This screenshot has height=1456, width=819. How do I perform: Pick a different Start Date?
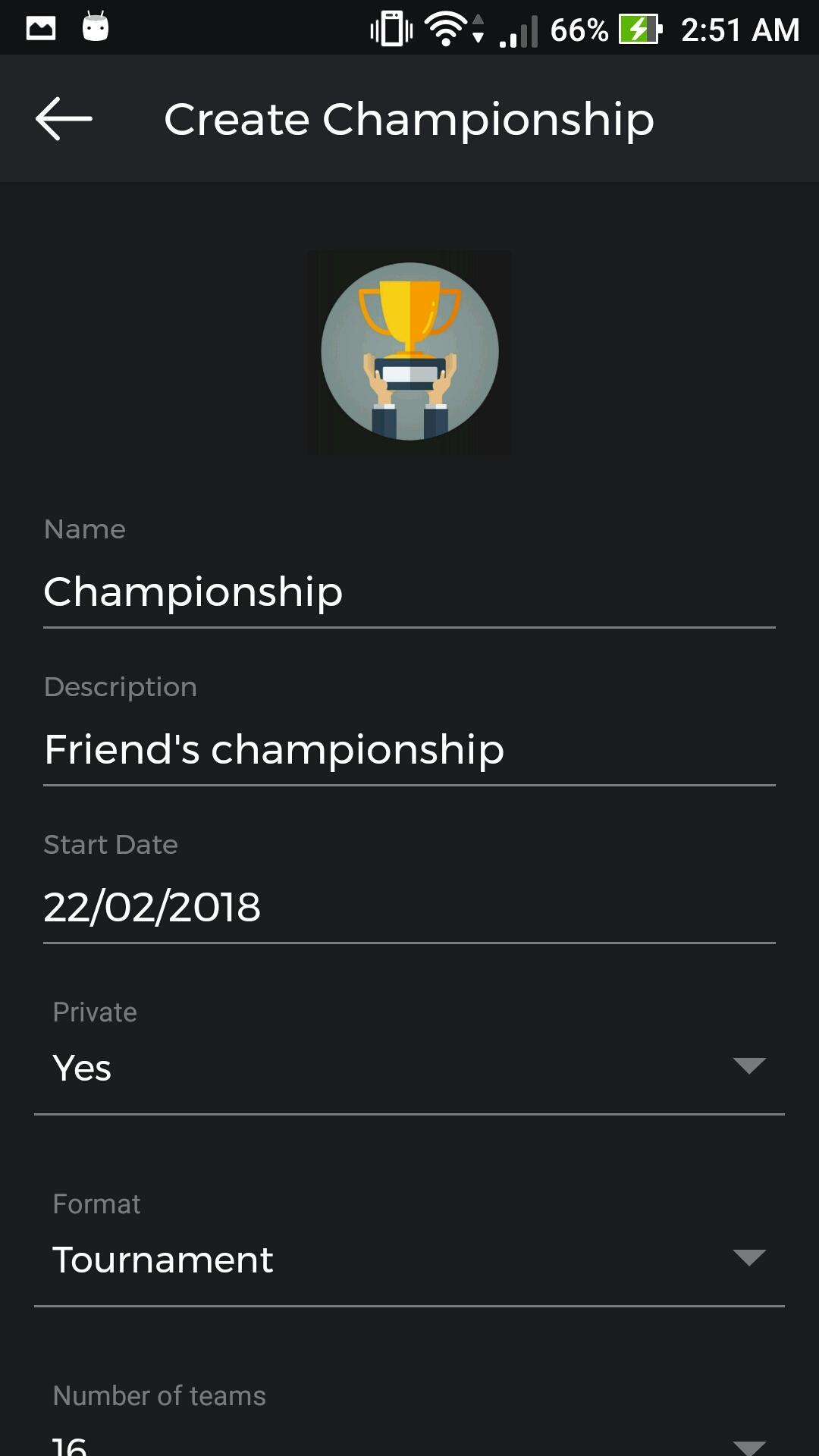pos(409,908)
